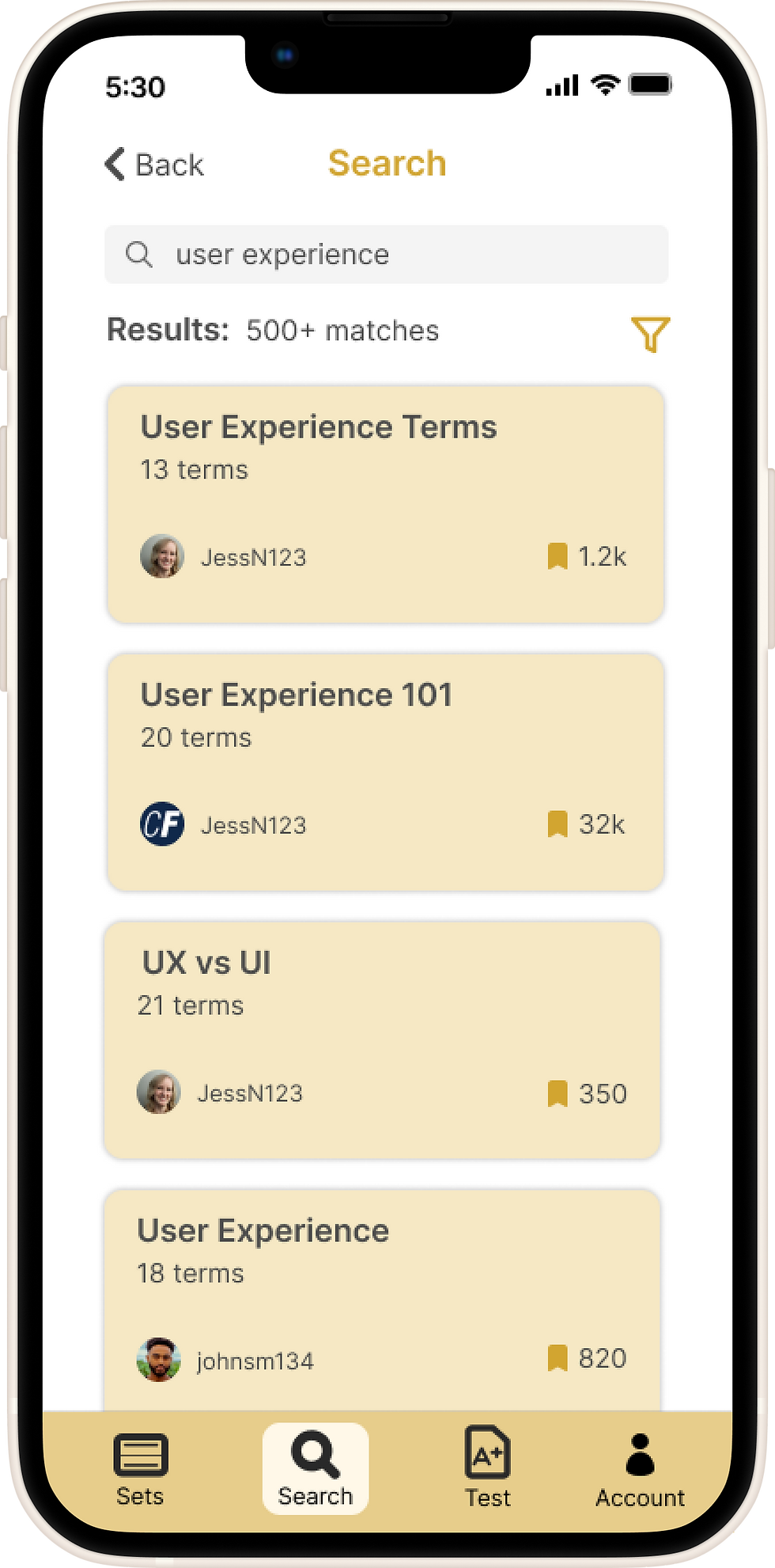The height and width of the screenshot is (1568, 775).
Task: Switch to the Sets tab
Action: pyautogui.click(x=140, y=1468)
